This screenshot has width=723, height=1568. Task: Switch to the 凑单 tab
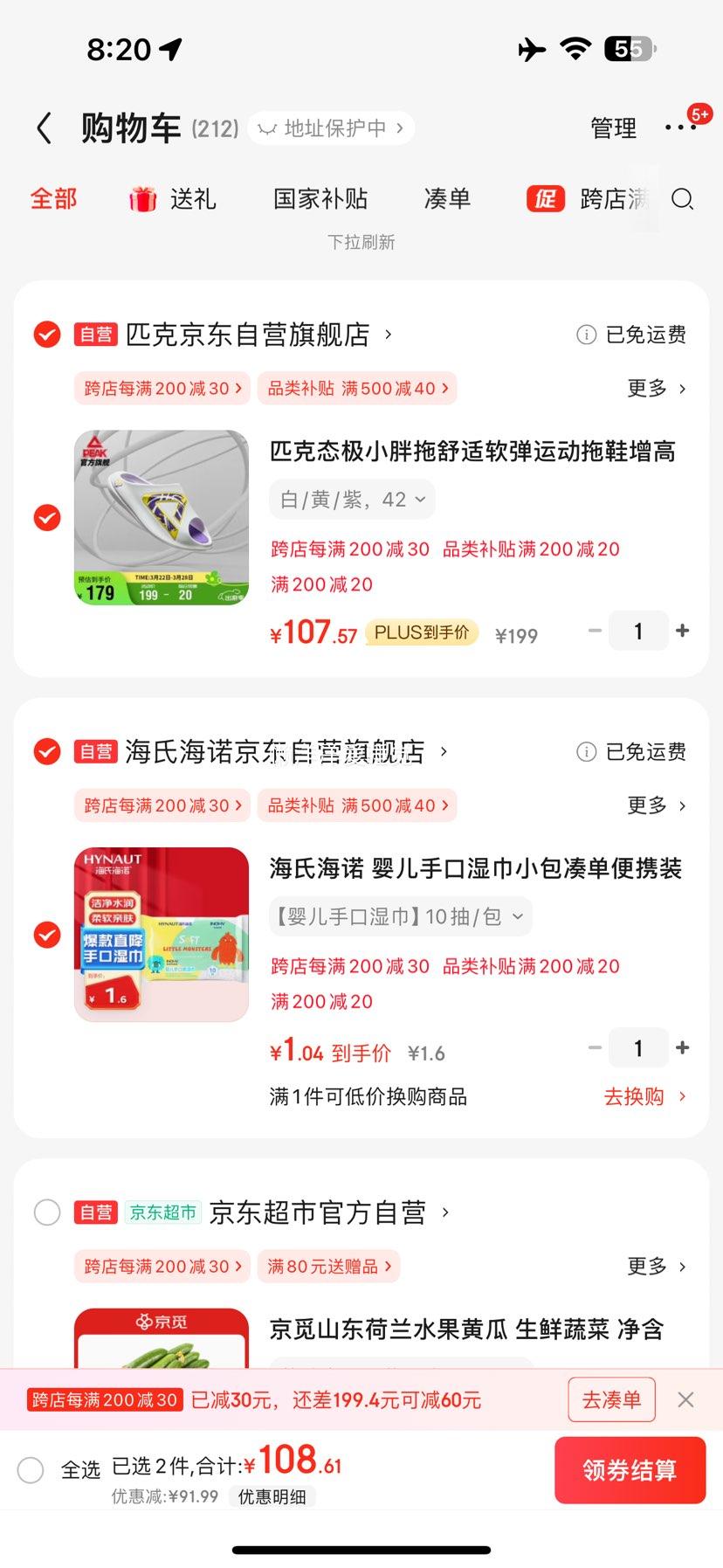pyautogui.click(x=446, y=199)
